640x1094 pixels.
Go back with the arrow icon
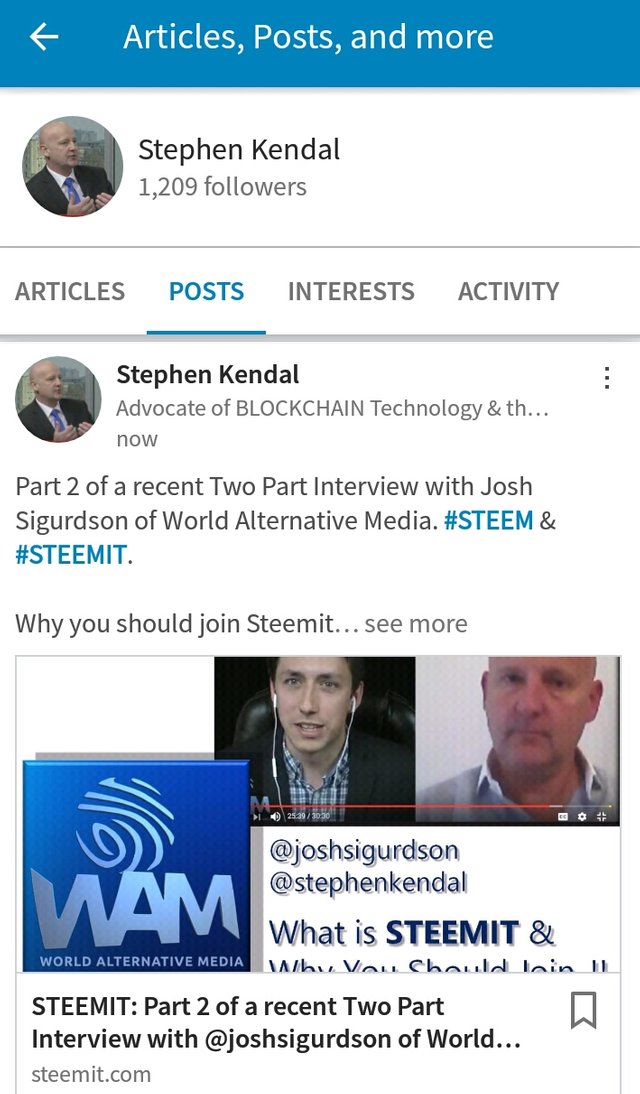[x=44, y=37]
